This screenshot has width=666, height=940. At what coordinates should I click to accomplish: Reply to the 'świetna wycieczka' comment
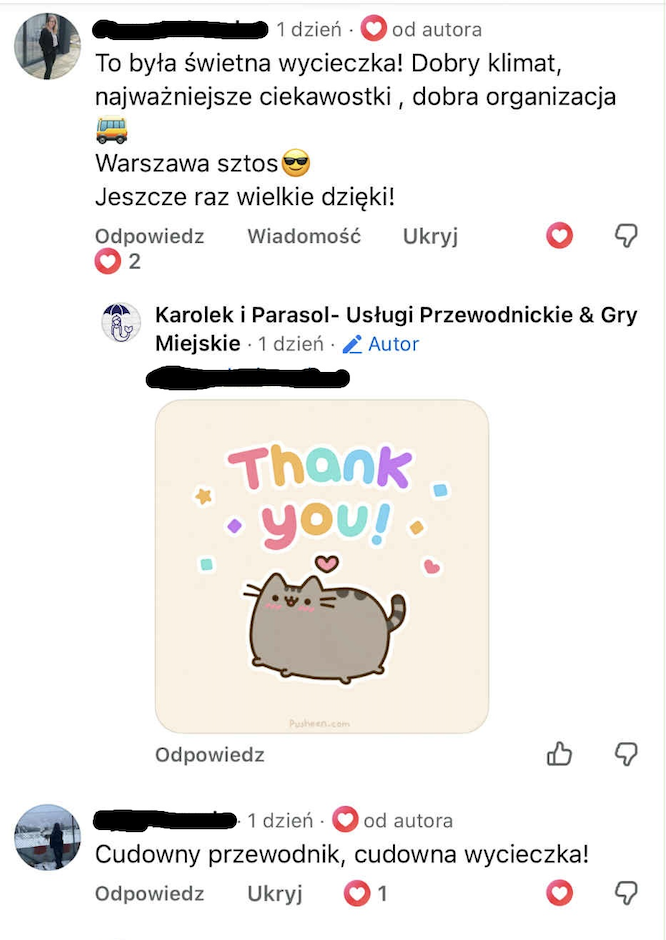tap(149, 237)
